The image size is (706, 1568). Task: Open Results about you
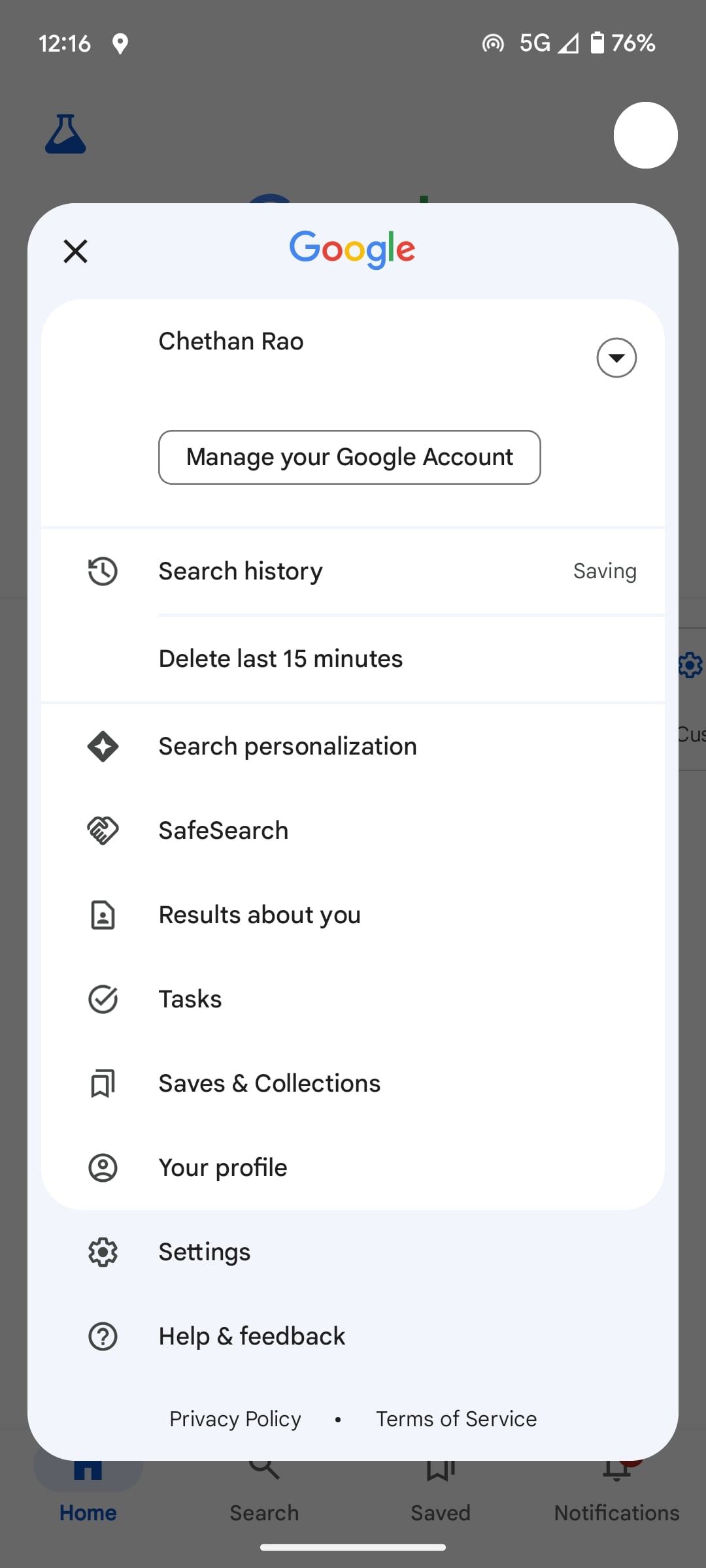click(x=260, y=915)
